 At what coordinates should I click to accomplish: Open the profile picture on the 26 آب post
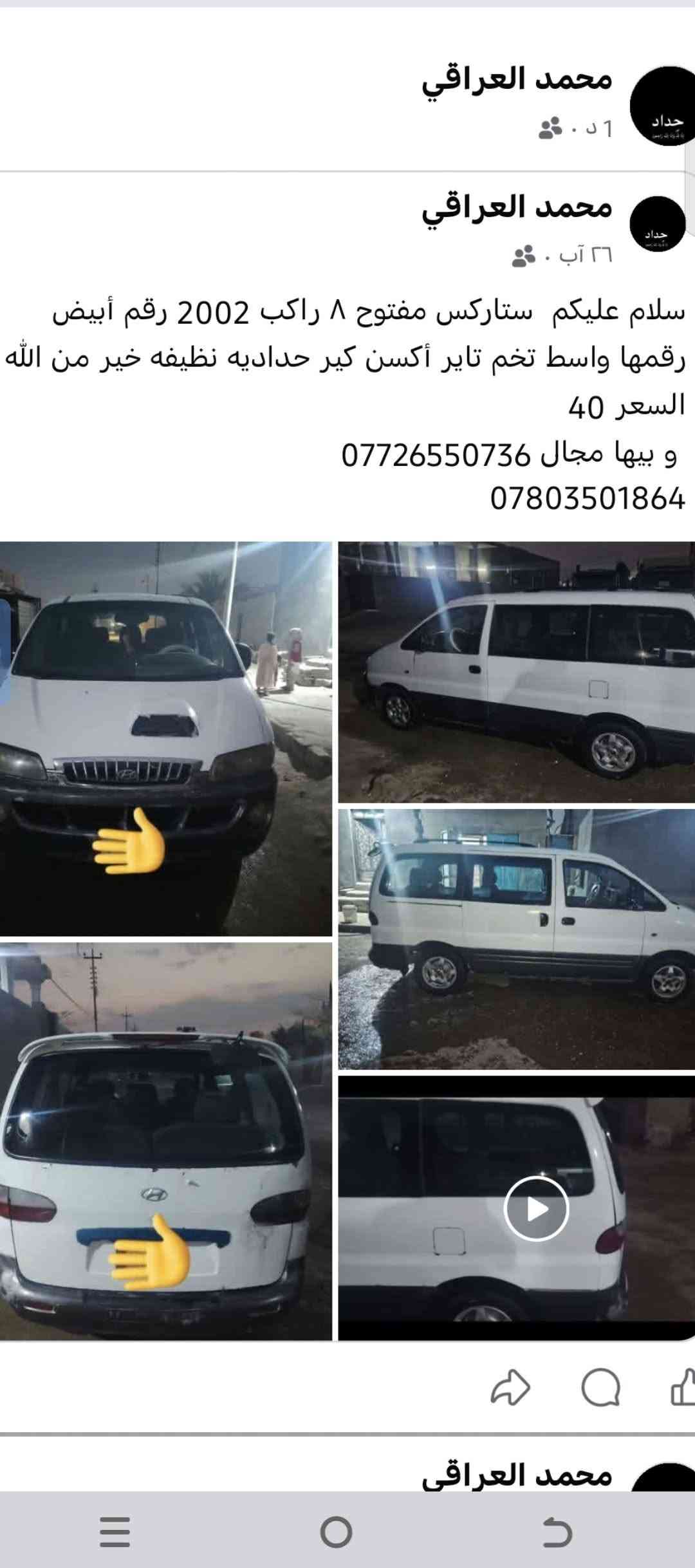[x=657, y=224]
